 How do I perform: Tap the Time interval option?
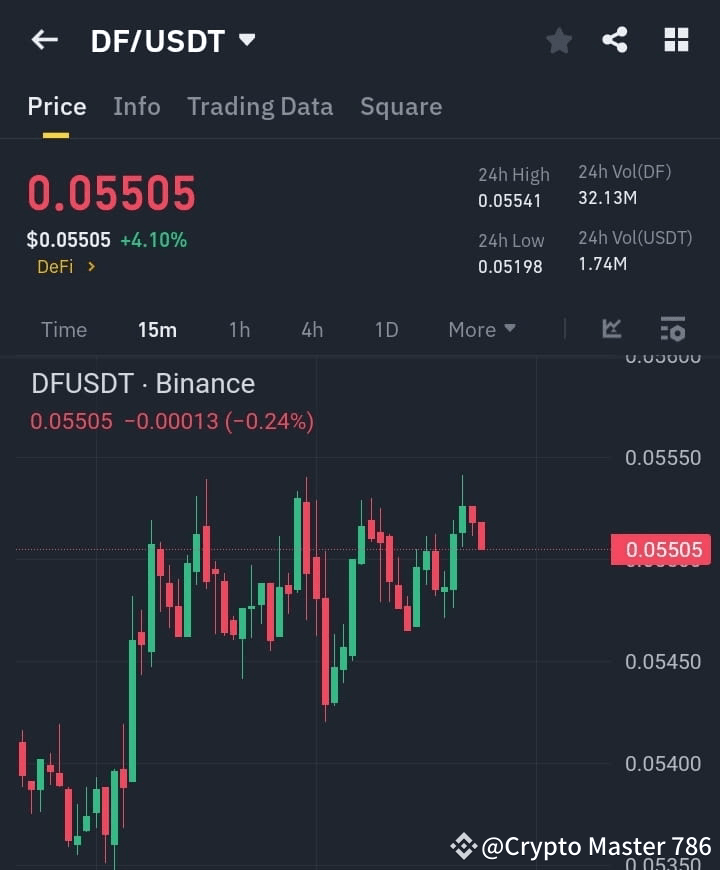[x=64, y=329]
